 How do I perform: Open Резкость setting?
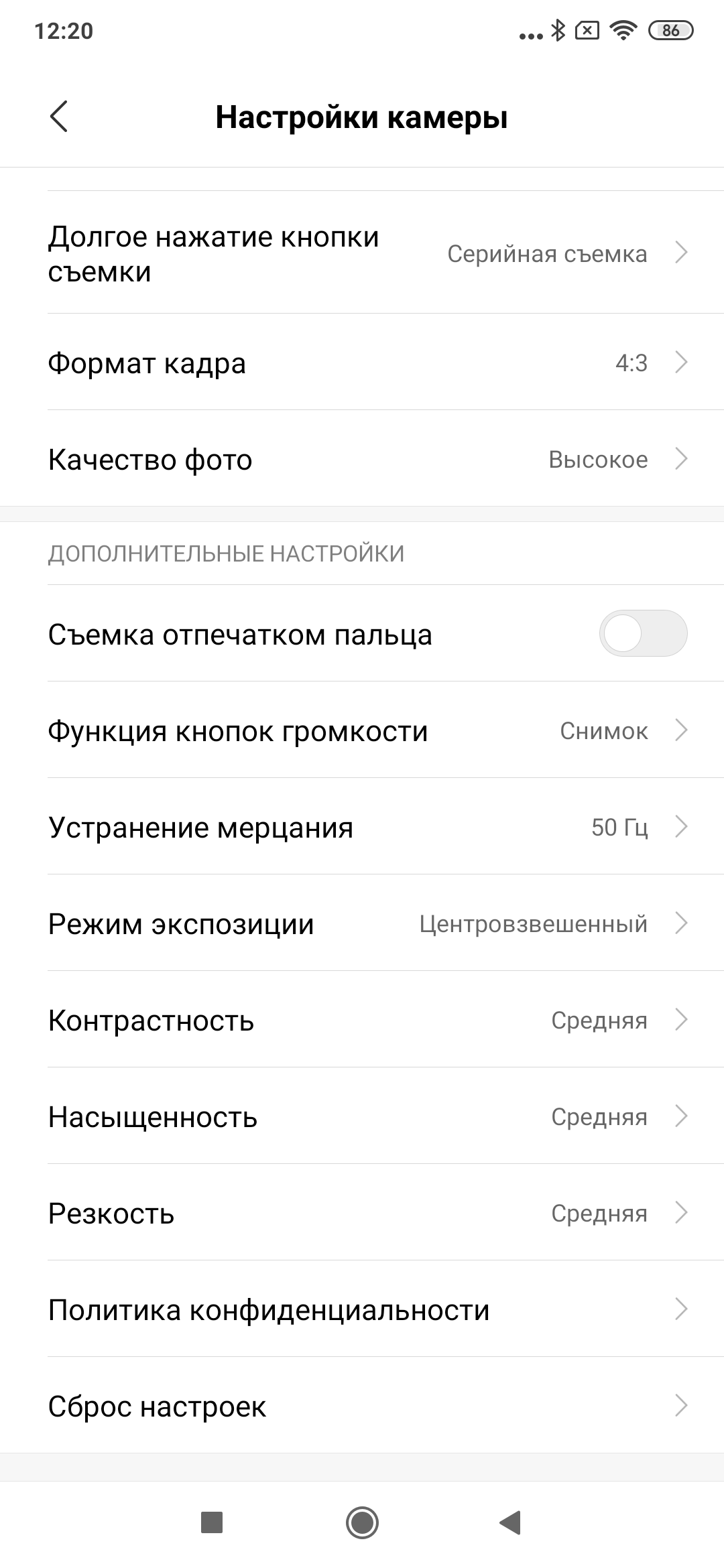pos(362,1213)
